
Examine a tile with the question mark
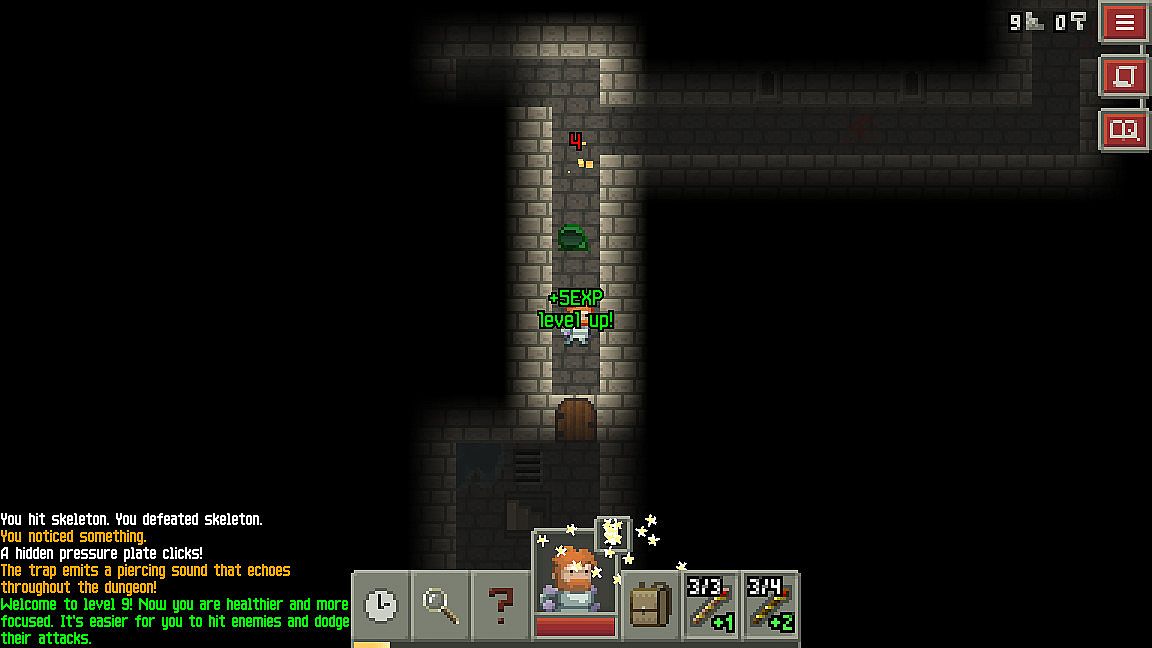click(500, 605)
